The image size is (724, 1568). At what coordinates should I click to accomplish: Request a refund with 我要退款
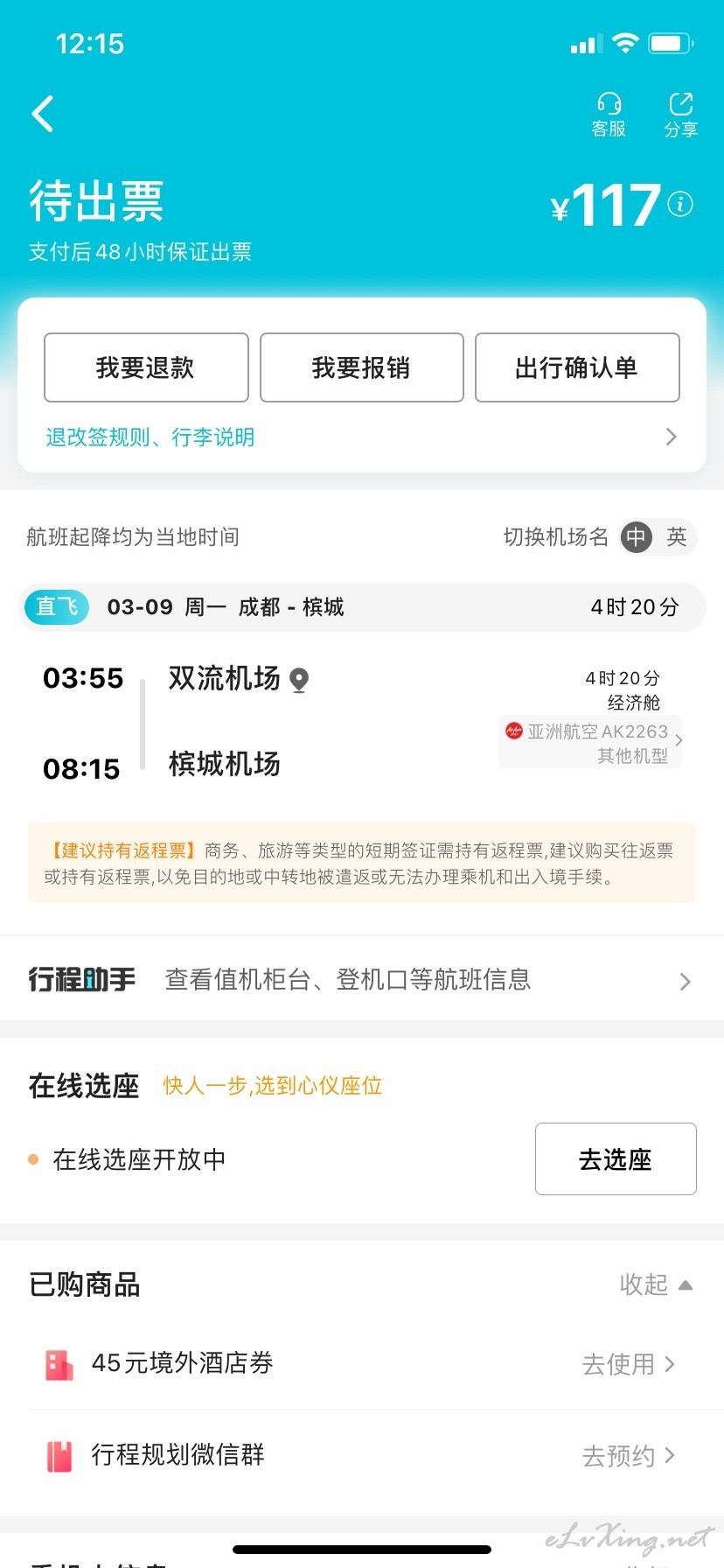[146, 367]
